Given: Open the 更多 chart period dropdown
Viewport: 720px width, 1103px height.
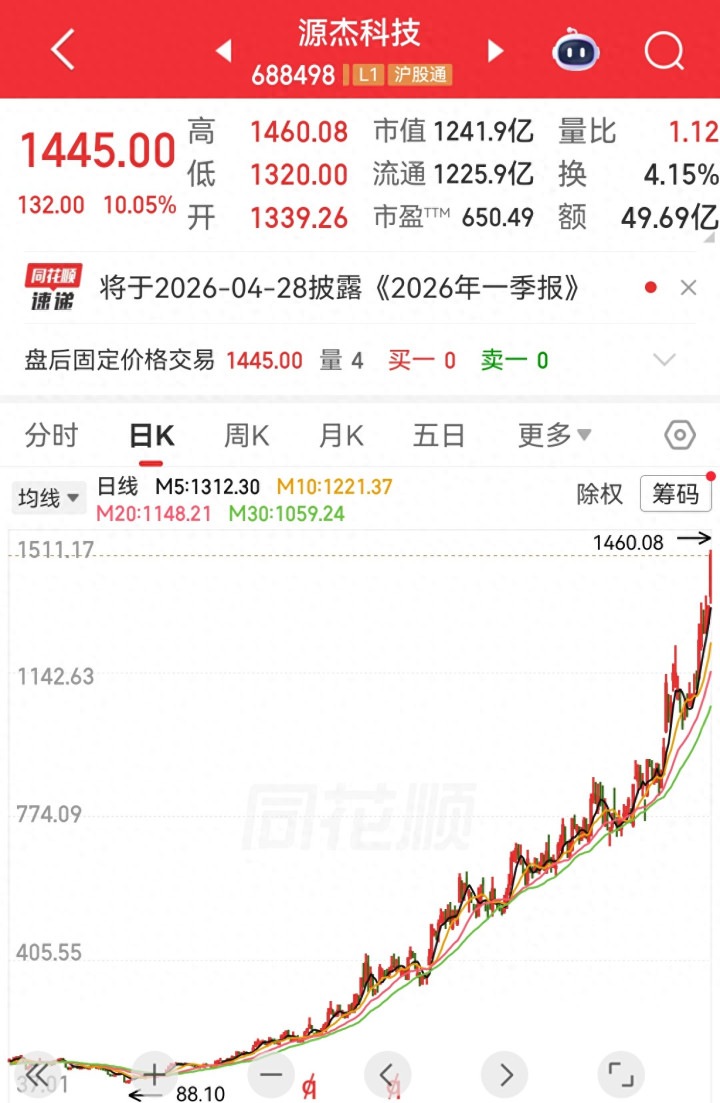Looking at the screenshot, I should pyautogui.click(x=554, y=435).
